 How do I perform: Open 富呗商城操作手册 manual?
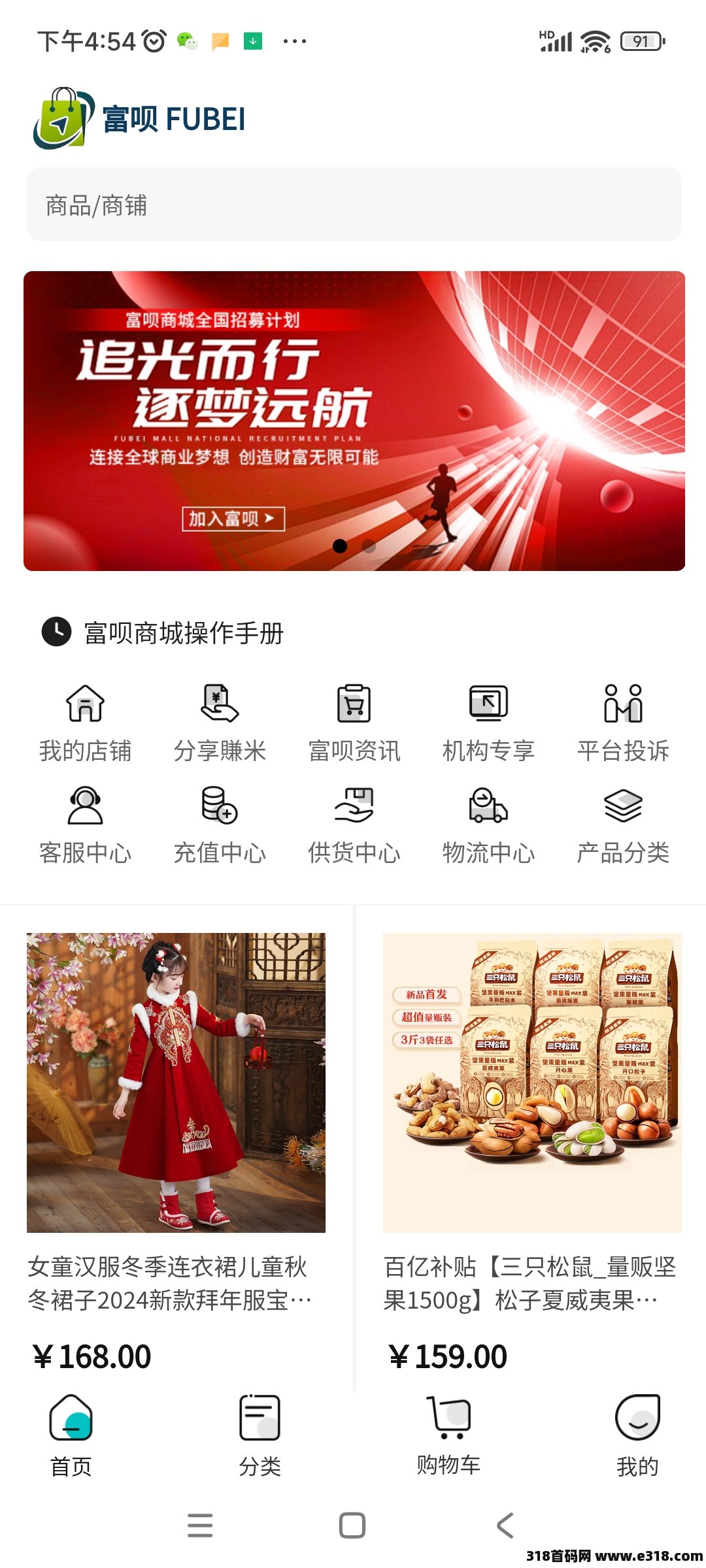(x=183, y=633)
